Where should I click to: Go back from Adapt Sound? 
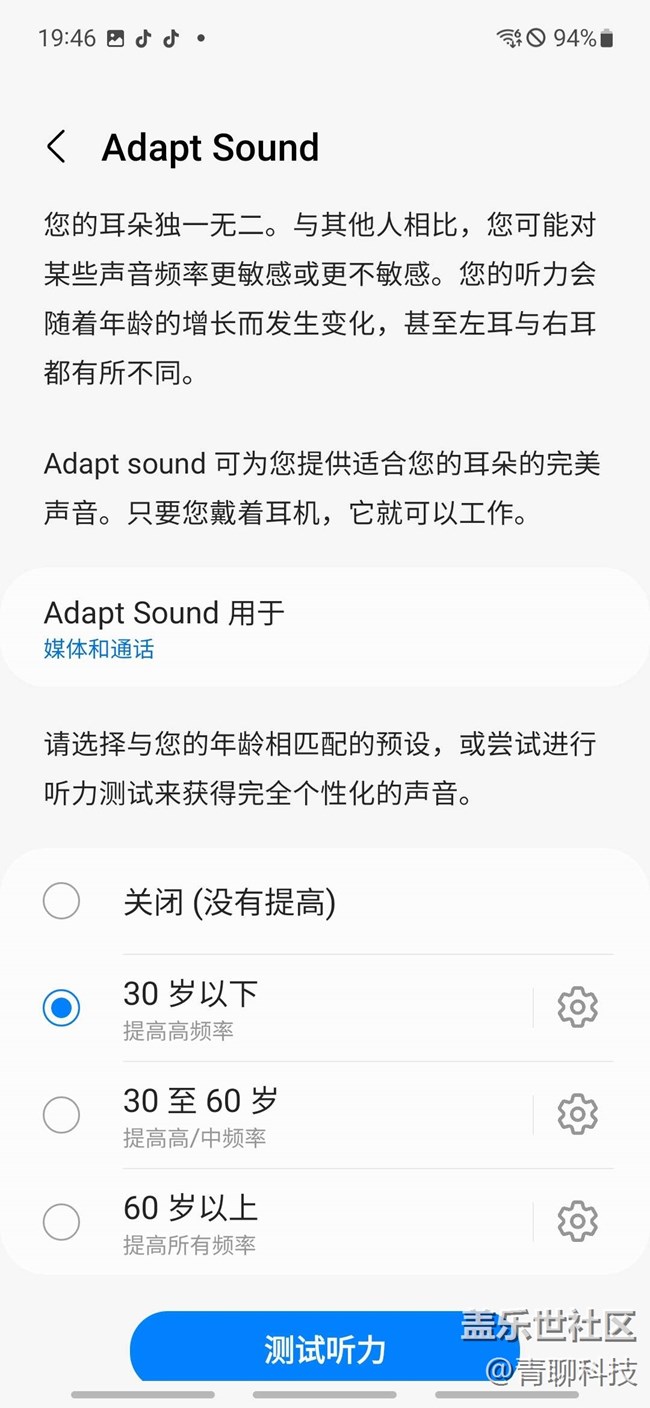click(57, 147)
